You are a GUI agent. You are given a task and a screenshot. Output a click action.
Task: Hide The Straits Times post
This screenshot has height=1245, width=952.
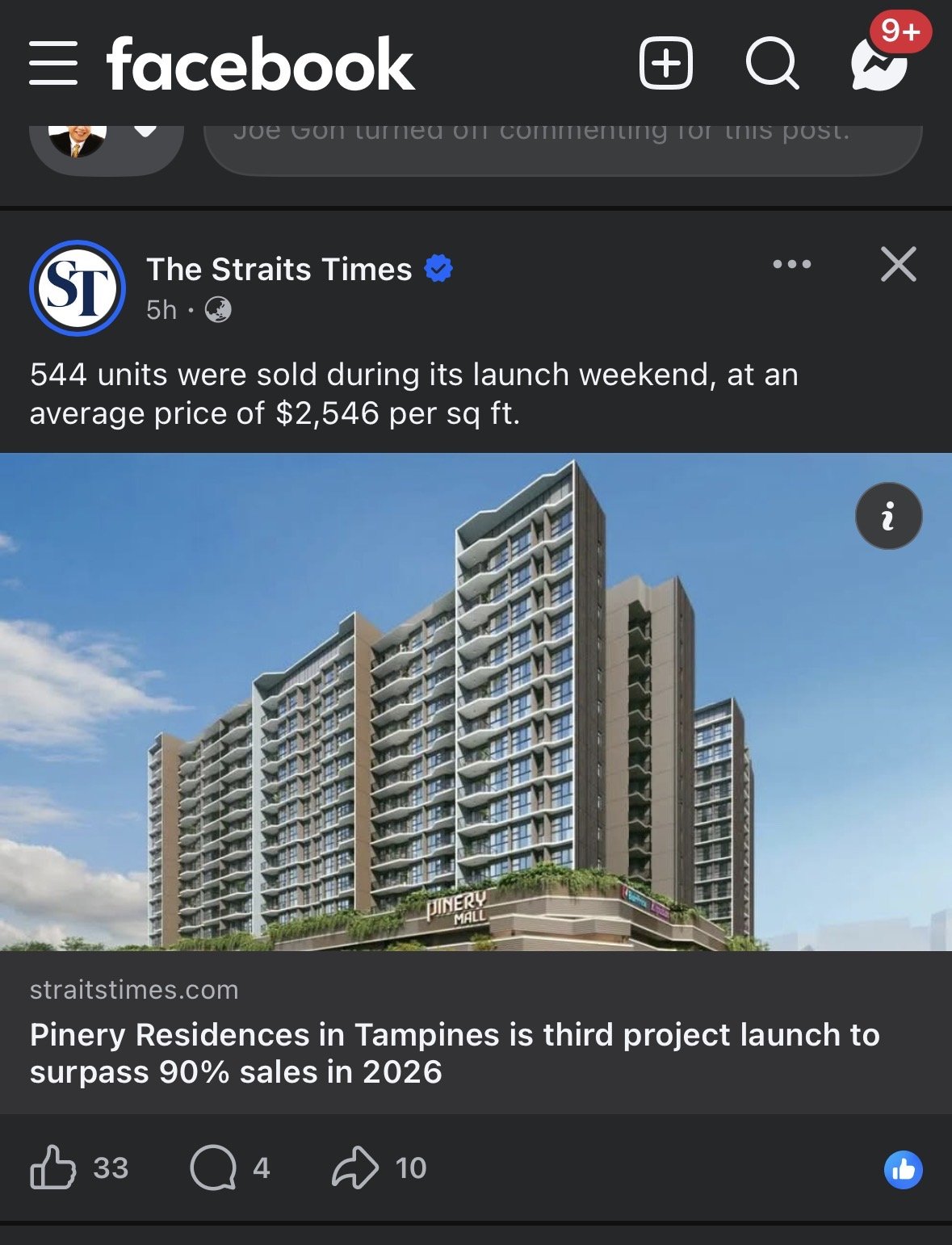pyautogui.click(x=898, y=264)
